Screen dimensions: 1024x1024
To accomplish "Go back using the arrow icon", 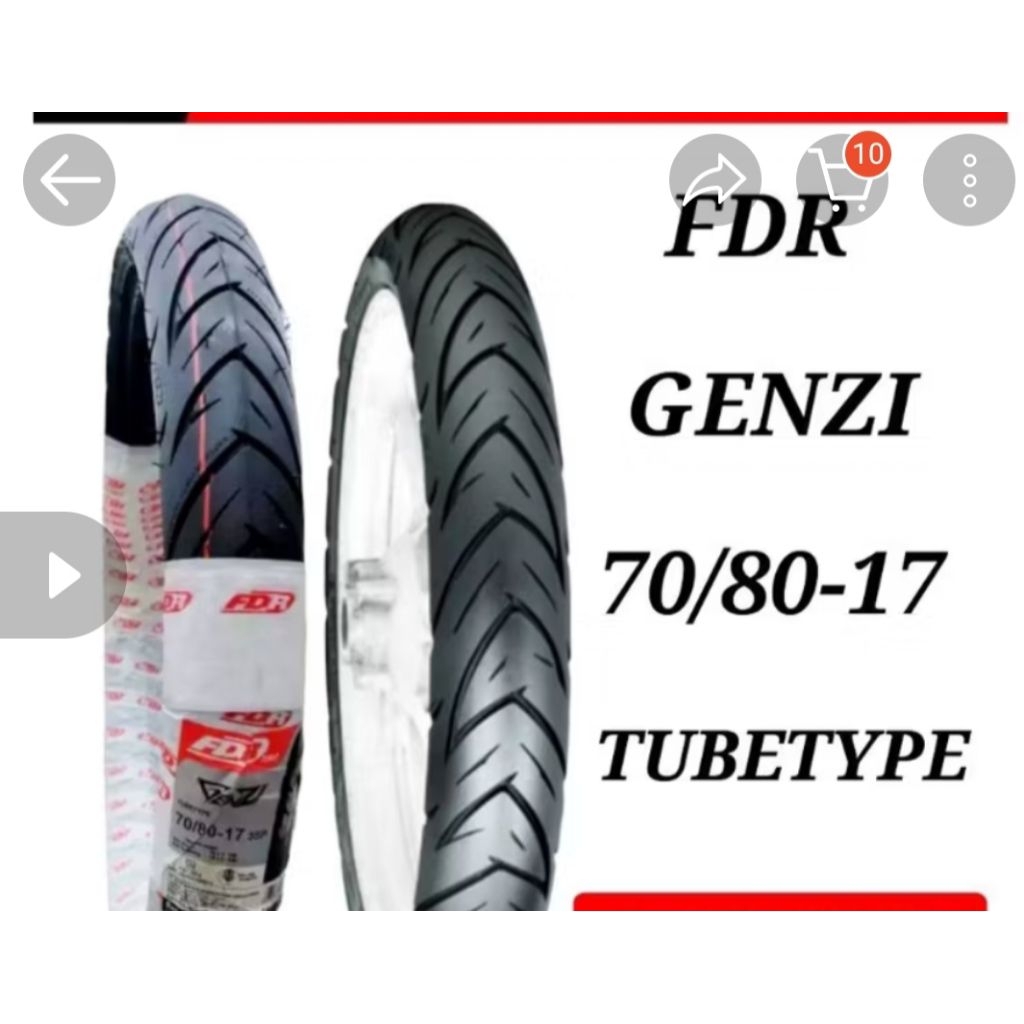I will click(x=69, y=180).
